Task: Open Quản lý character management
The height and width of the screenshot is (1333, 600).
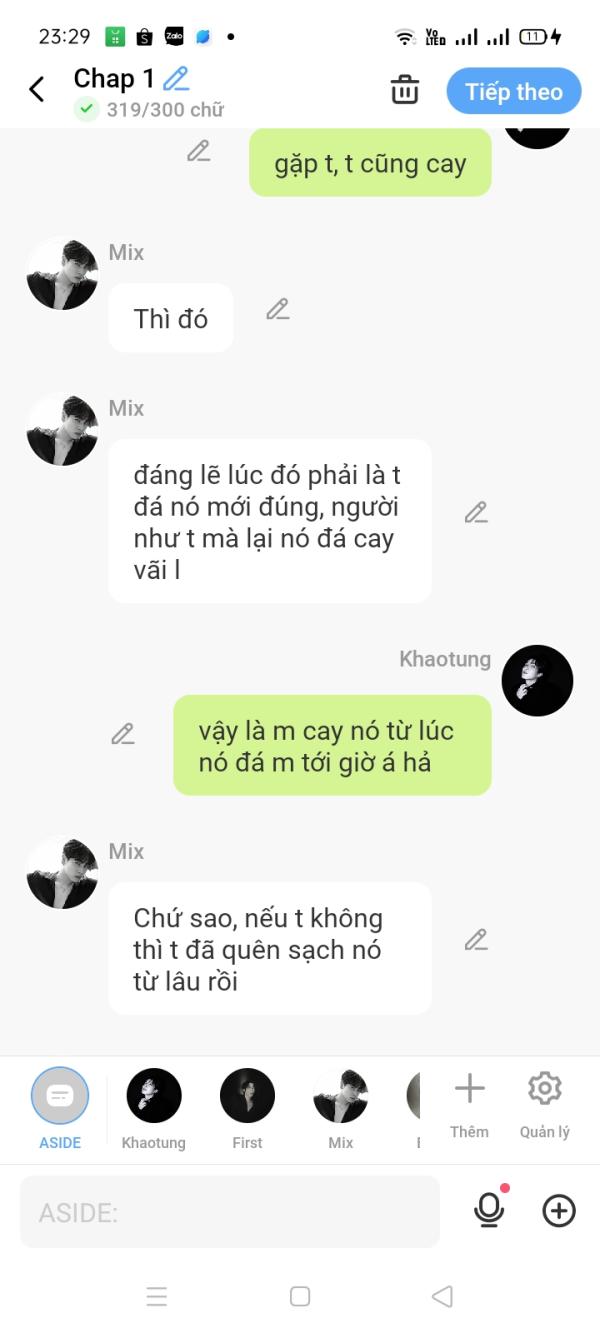Action: (x=544, y=1103)
